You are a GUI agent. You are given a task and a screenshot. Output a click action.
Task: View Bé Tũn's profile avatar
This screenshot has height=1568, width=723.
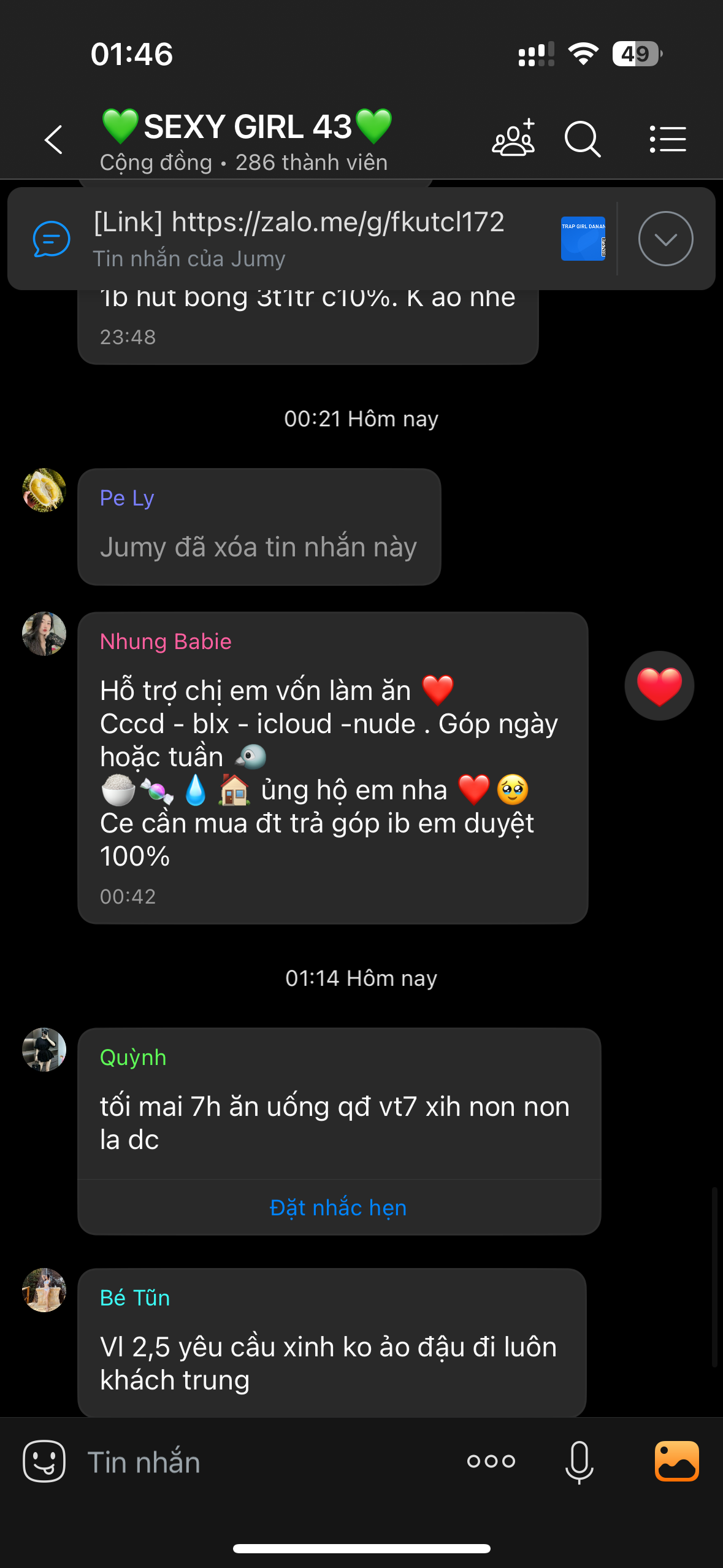44,1290
